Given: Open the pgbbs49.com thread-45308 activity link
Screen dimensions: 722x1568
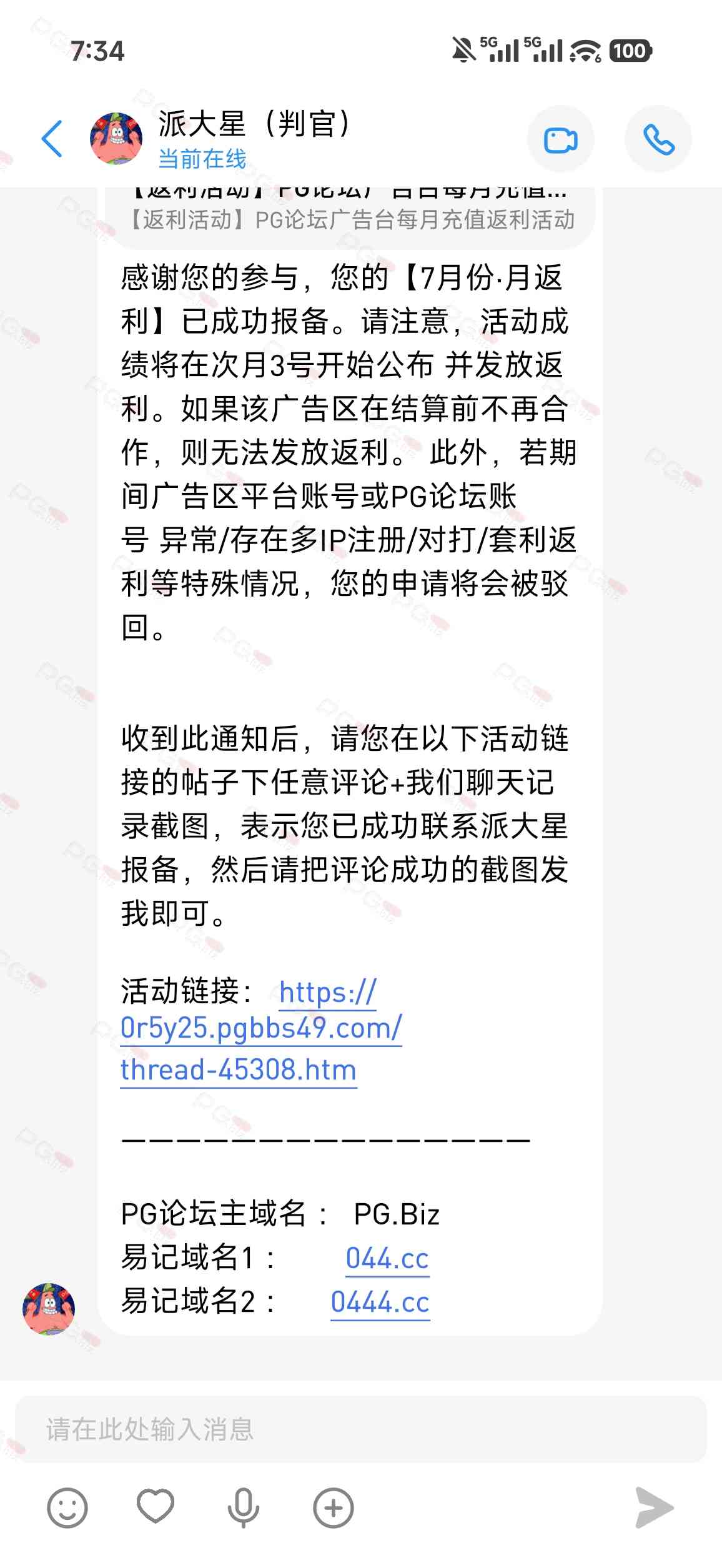Looking at the screenshot, I should click(x=261, y=1031).
